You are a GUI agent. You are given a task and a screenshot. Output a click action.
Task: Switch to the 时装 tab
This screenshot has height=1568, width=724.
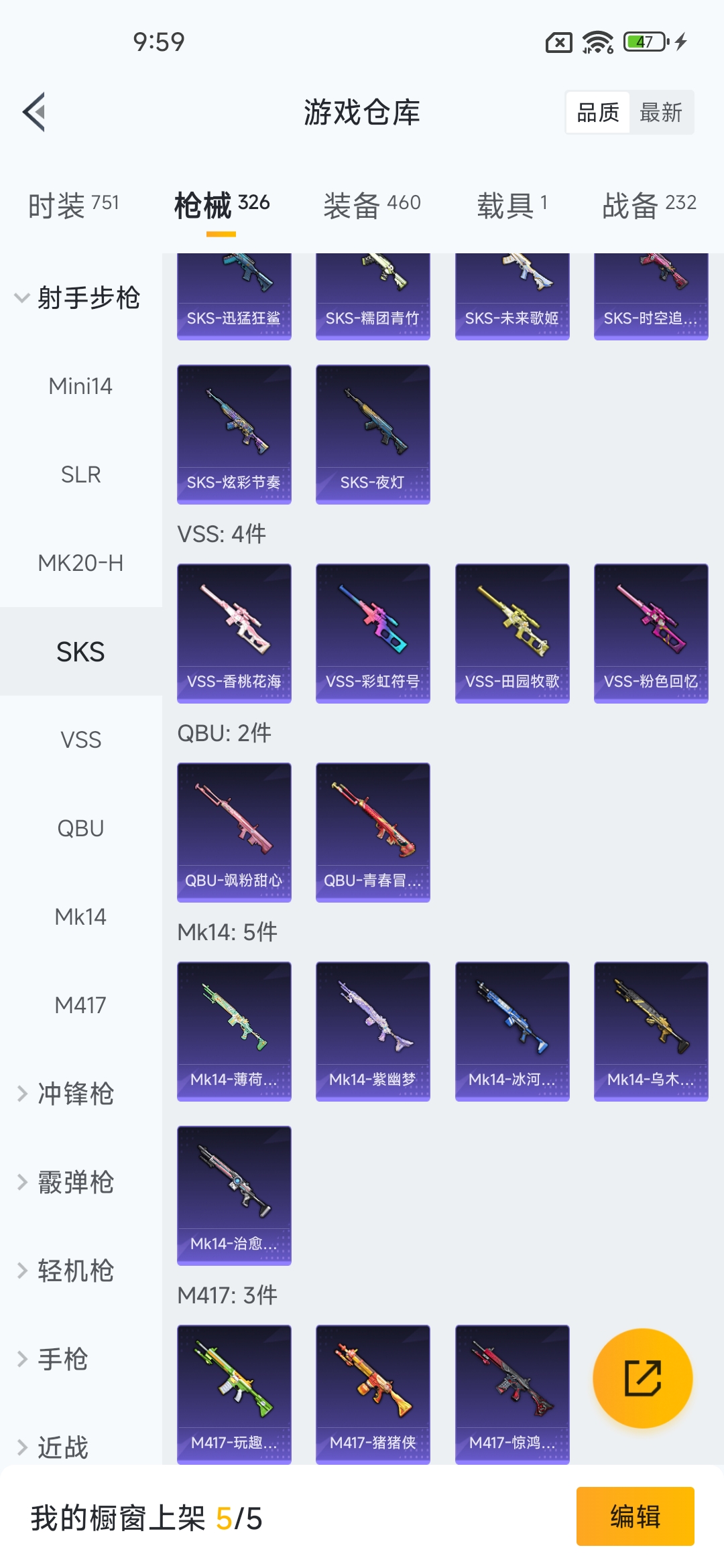(73, 204)
